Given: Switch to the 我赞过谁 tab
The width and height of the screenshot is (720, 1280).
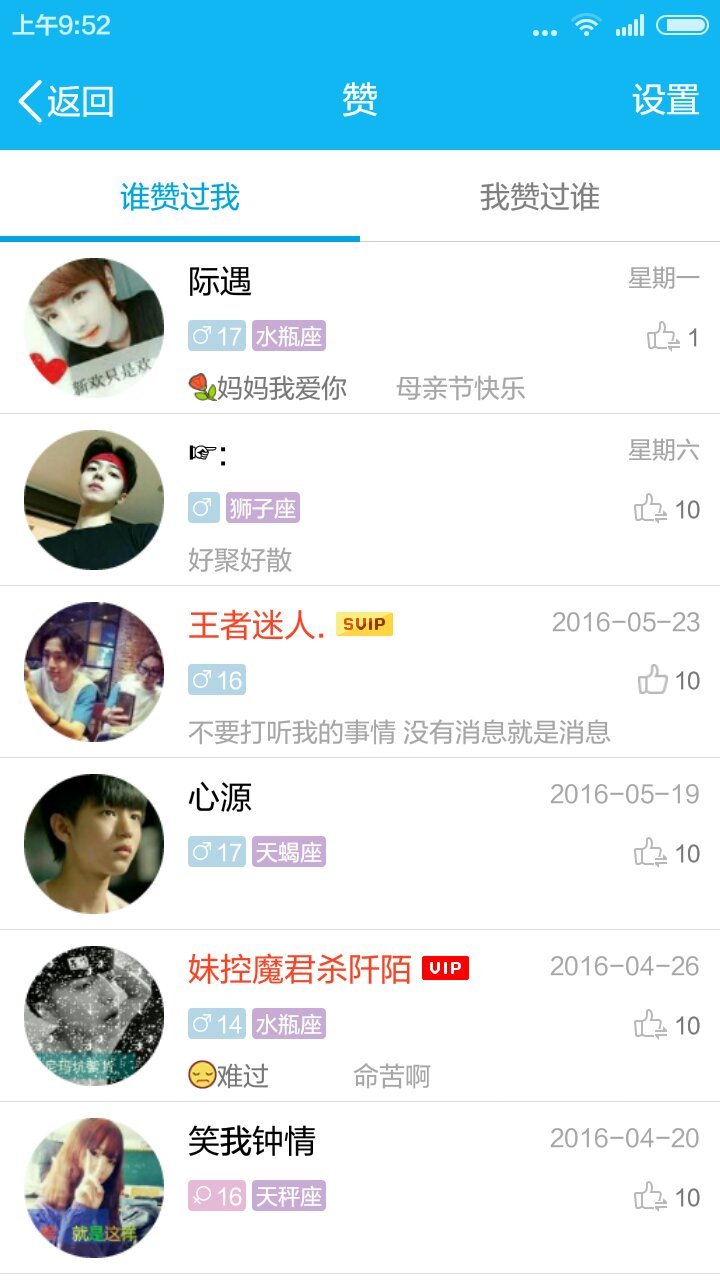Looking at the screenshot, I should (x=539, y=197).
